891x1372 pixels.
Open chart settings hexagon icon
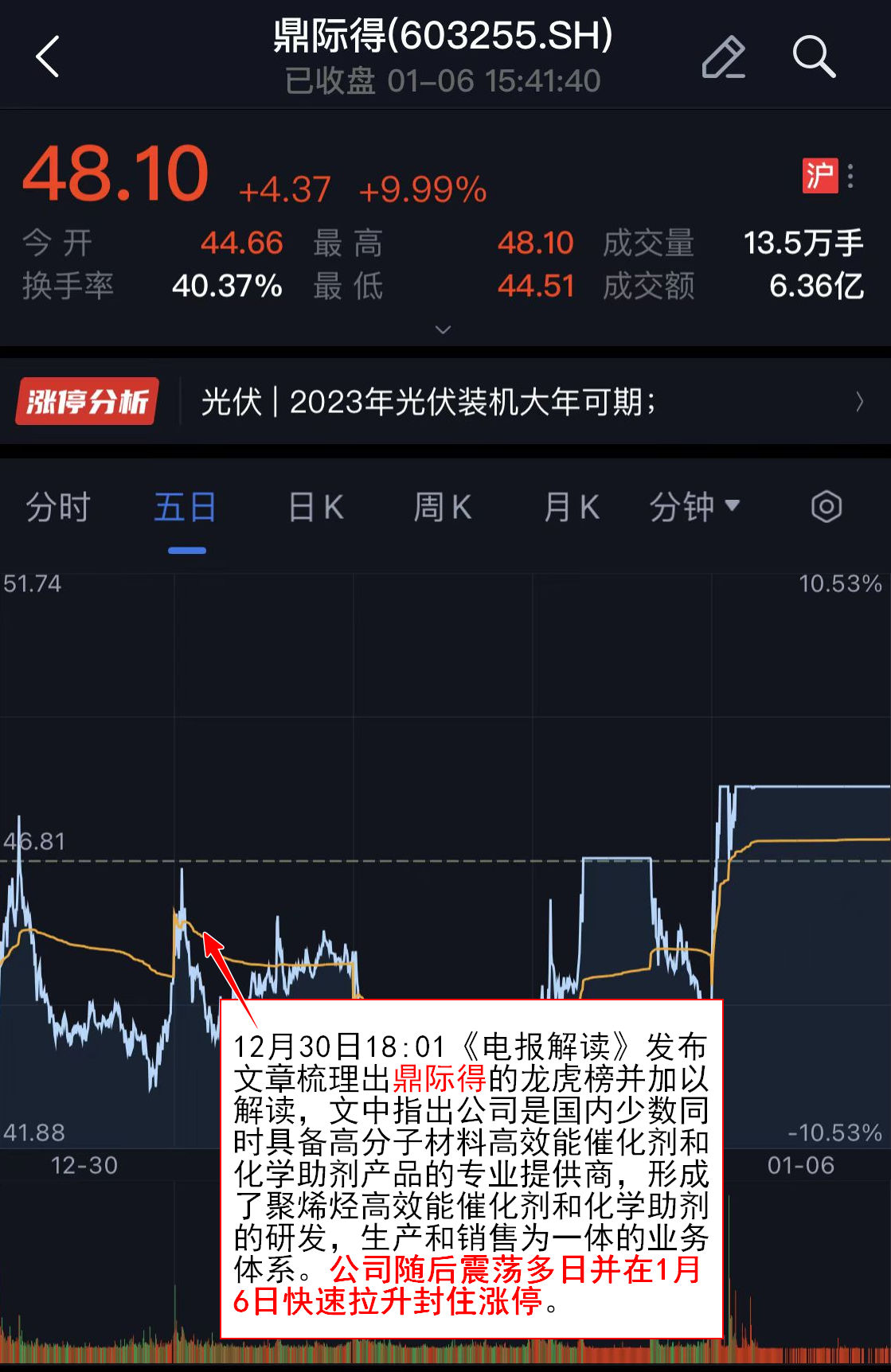pyautogui.click(x=827, y=507)
